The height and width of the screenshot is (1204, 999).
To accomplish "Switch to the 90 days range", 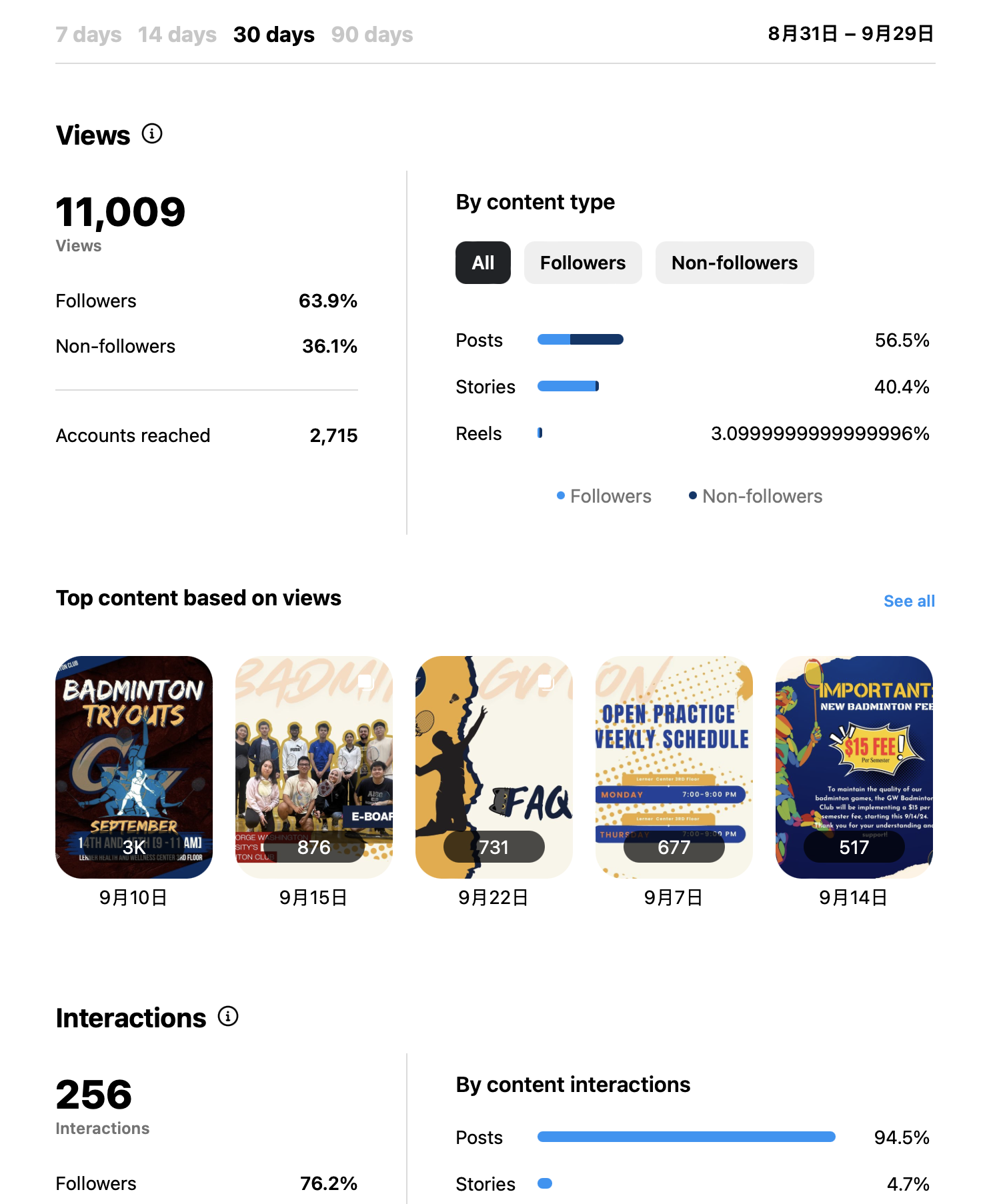I will pyautogui.click(x=372, y=35).
